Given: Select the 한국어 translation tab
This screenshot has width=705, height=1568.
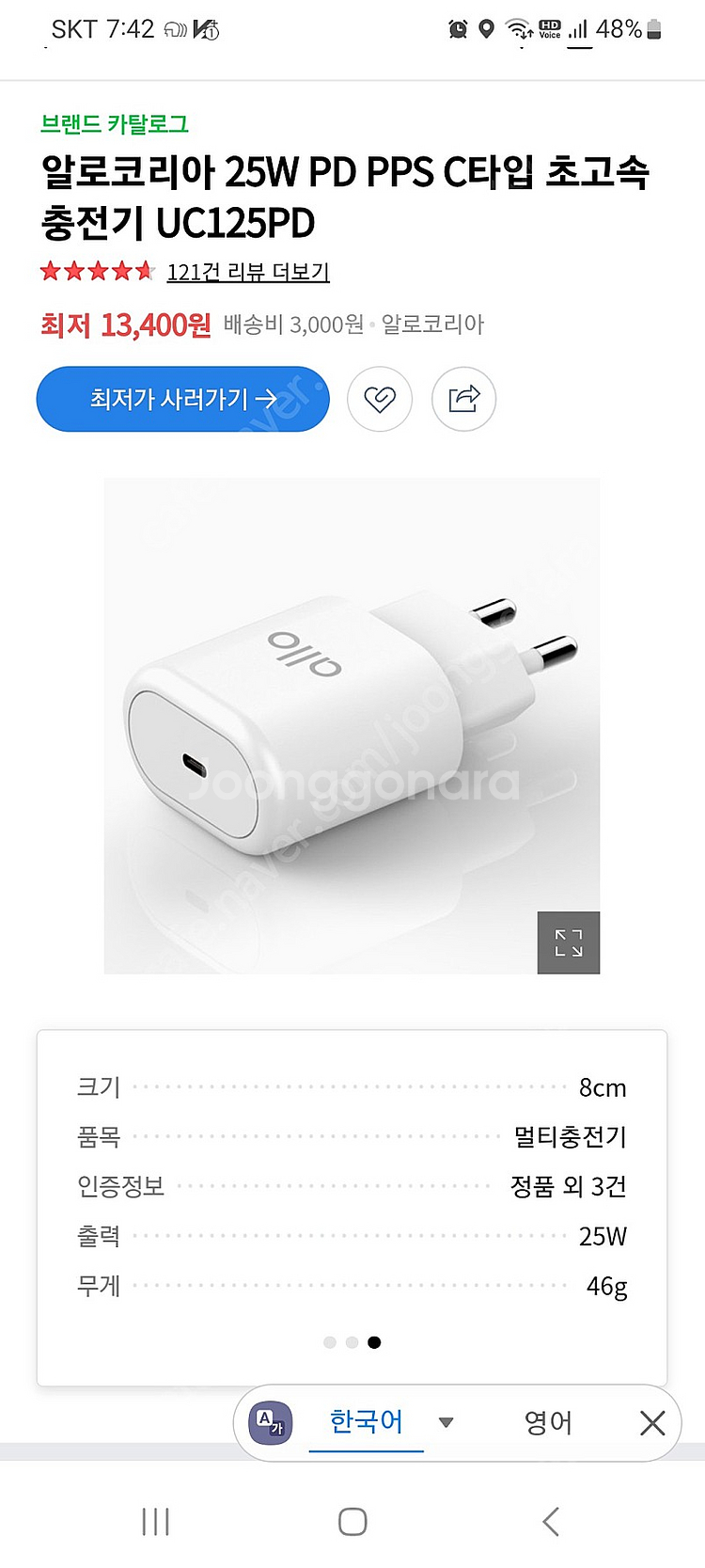Looking at the screenshot, I should tap(366, 1422).
